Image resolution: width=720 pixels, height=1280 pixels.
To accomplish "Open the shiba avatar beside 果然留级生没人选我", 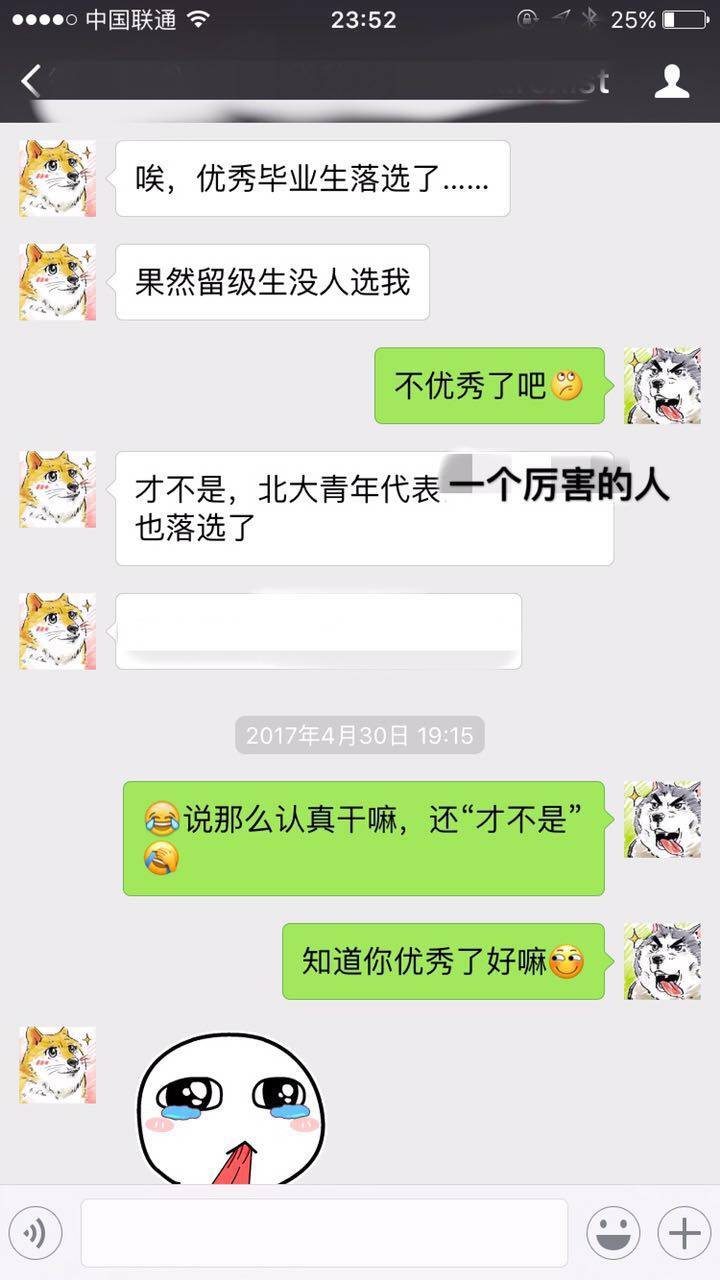I will point(57,282).
